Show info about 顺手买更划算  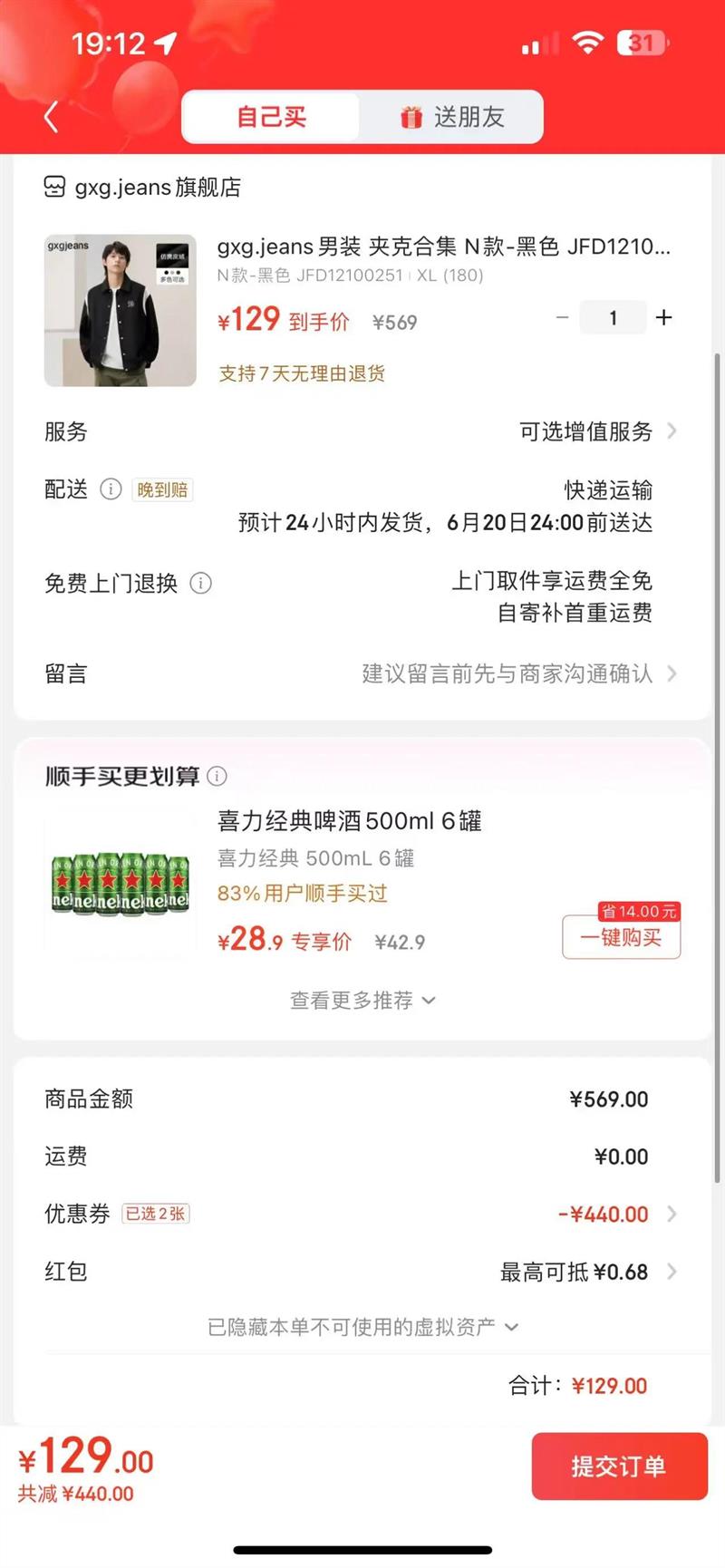click(x=217, y=776)
